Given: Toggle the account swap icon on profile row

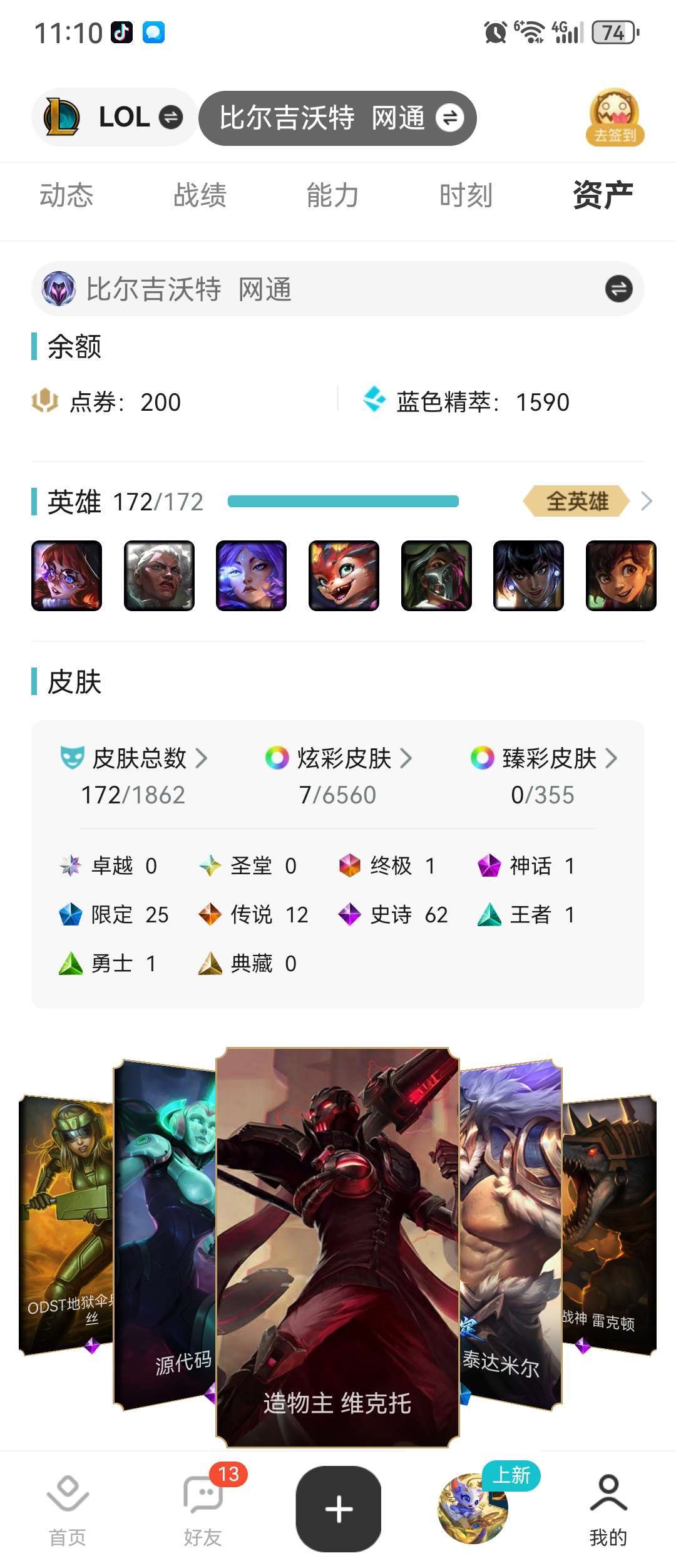Looking at the screenshot, I should pyautogui.click(x=617, y=288).
